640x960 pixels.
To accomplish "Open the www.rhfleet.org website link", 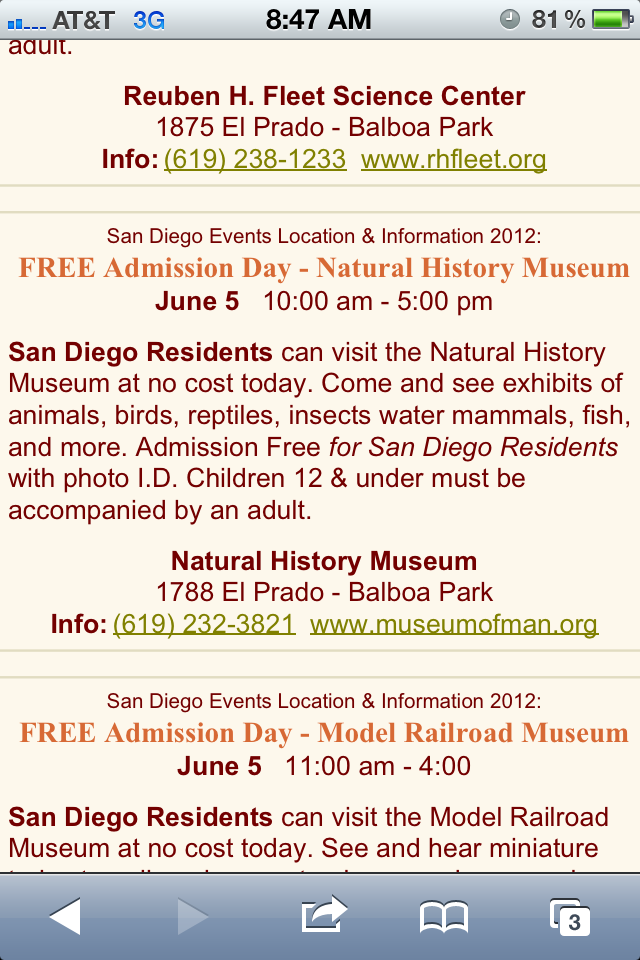I will point(453,159).
